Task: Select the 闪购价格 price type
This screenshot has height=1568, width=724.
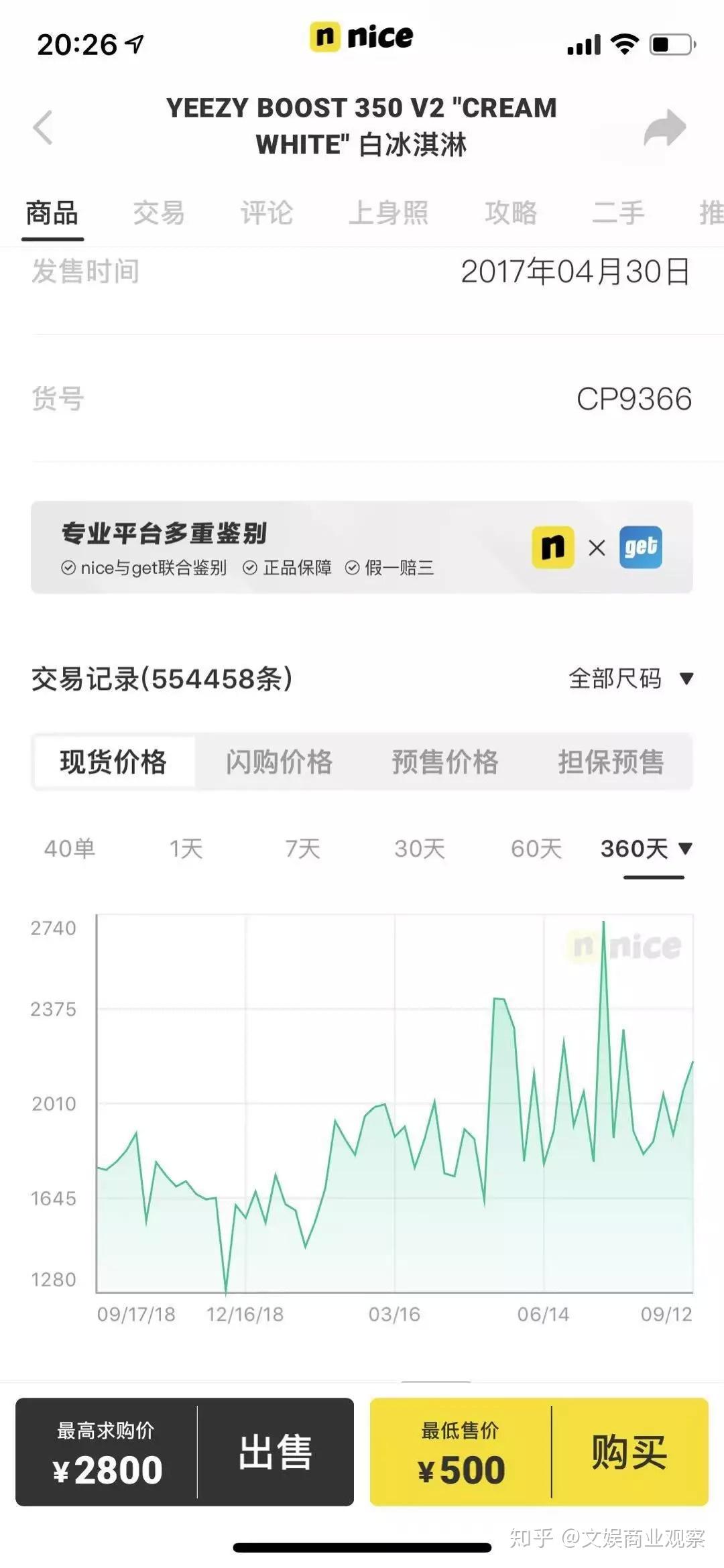Action: (x=279, y=762)
